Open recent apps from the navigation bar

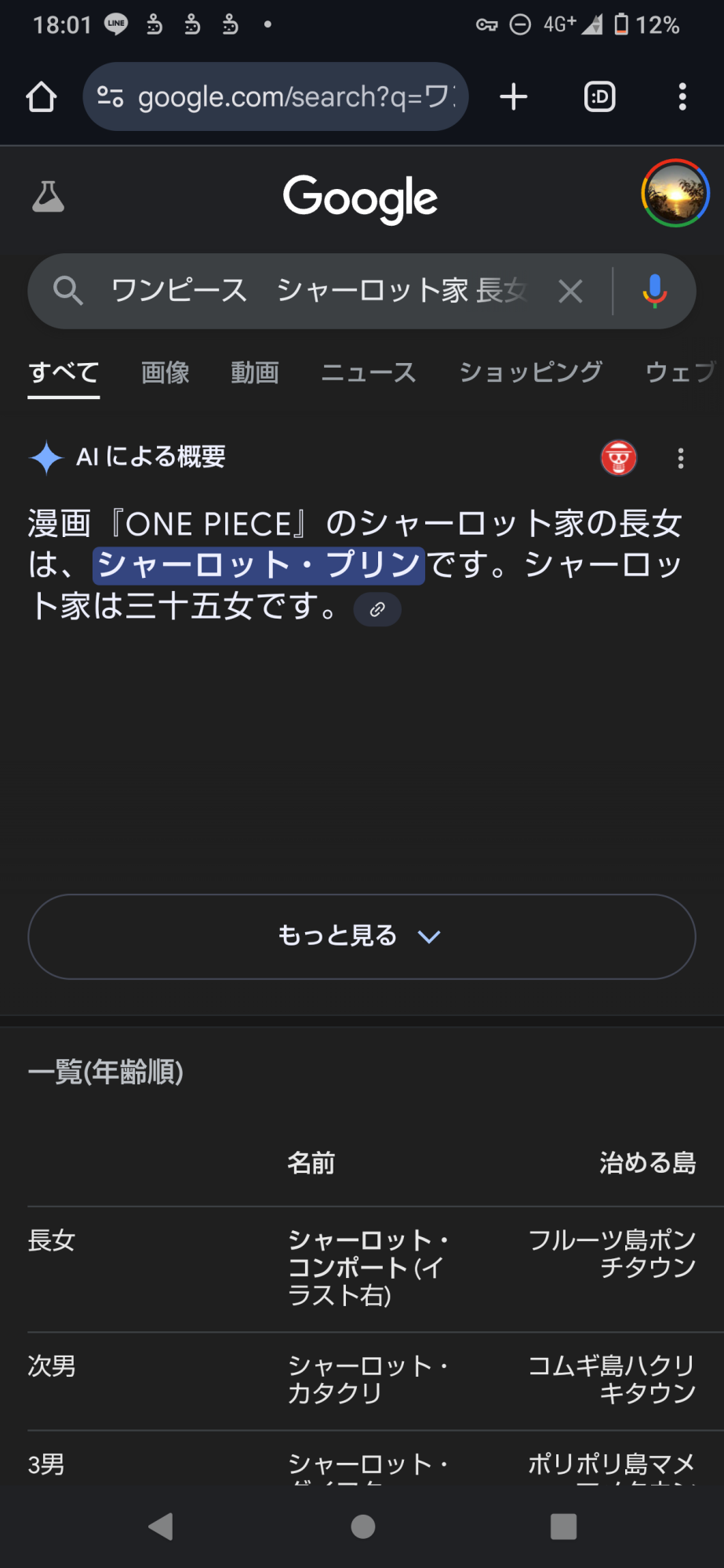tap(563, 1526)
